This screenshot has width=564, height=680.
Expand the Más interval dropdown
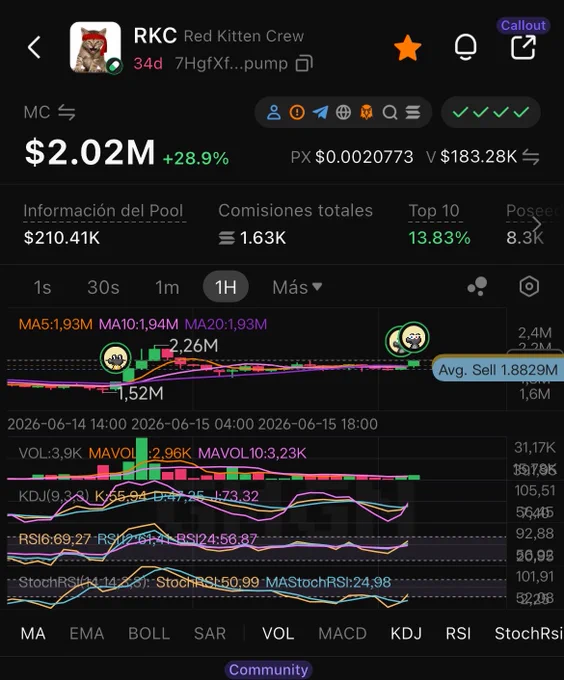pos(297,287)
